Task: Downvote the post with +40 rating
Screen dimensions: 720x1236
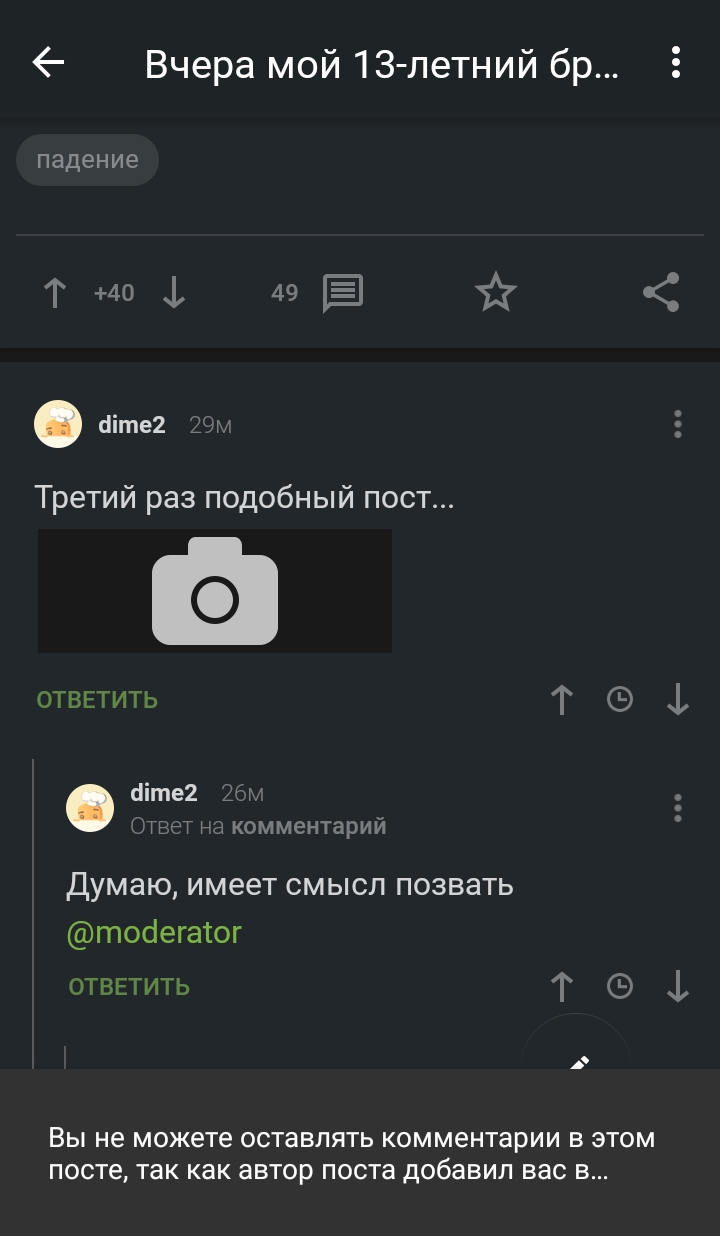Action: (174, 293)
